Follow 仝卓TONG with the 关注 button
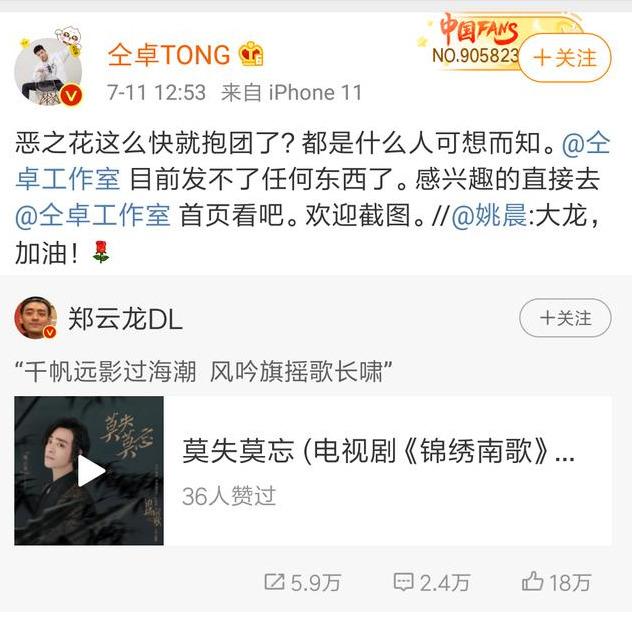This screenshot has height=618, width=632. (x=563, y=57)
